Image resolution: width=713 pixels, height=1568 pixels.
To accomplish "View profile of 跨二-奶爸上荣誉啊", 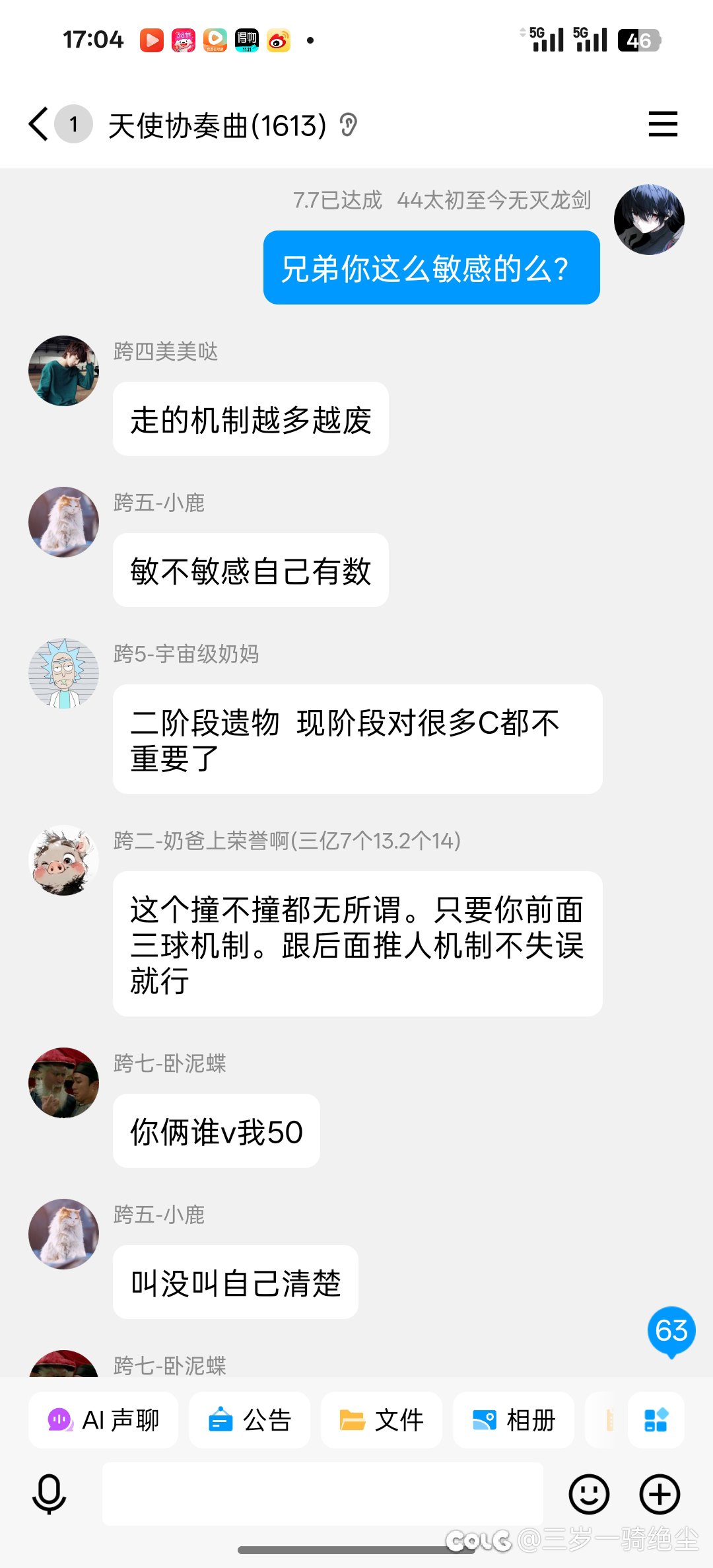I will [x=63, y=860].
